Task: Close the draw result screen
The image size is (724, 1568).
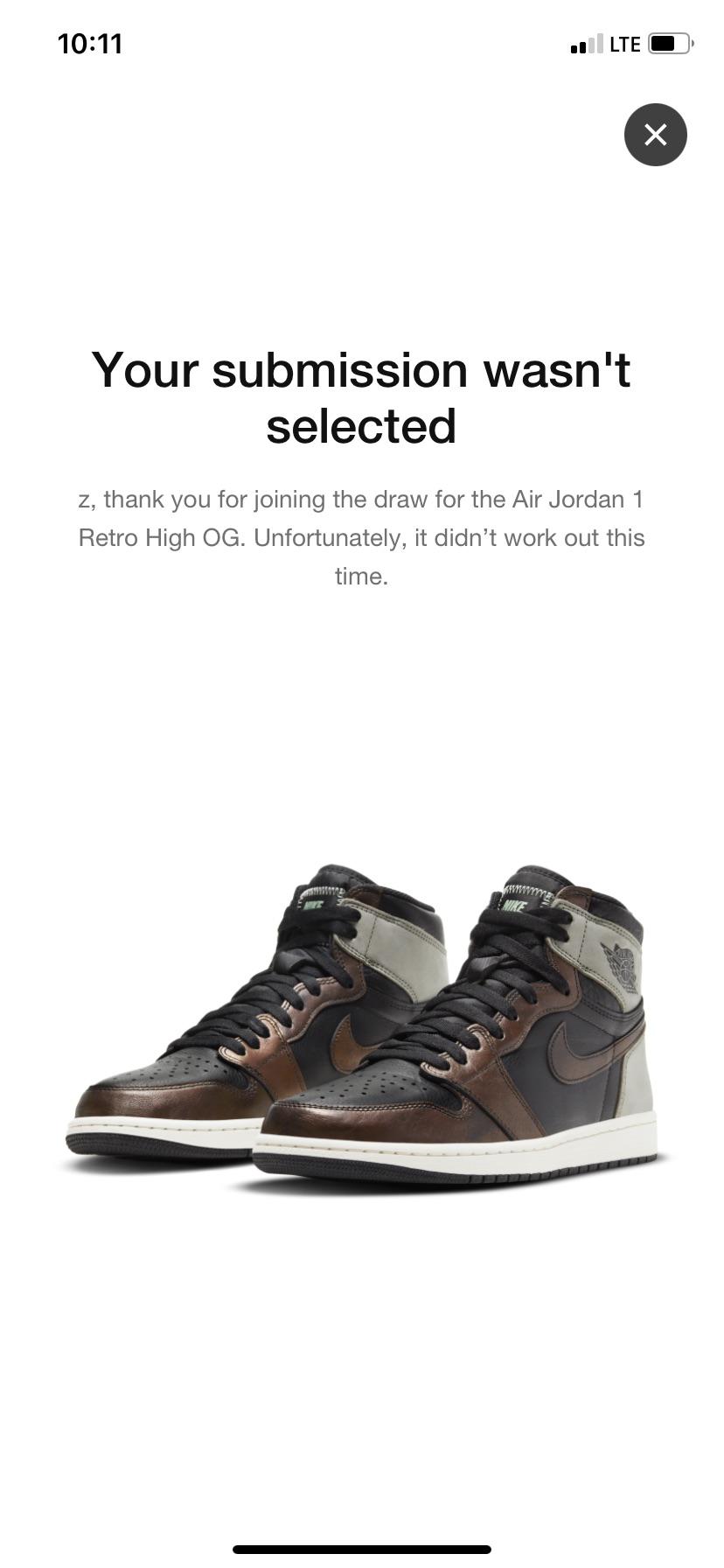Action: [x=655, y=135]
